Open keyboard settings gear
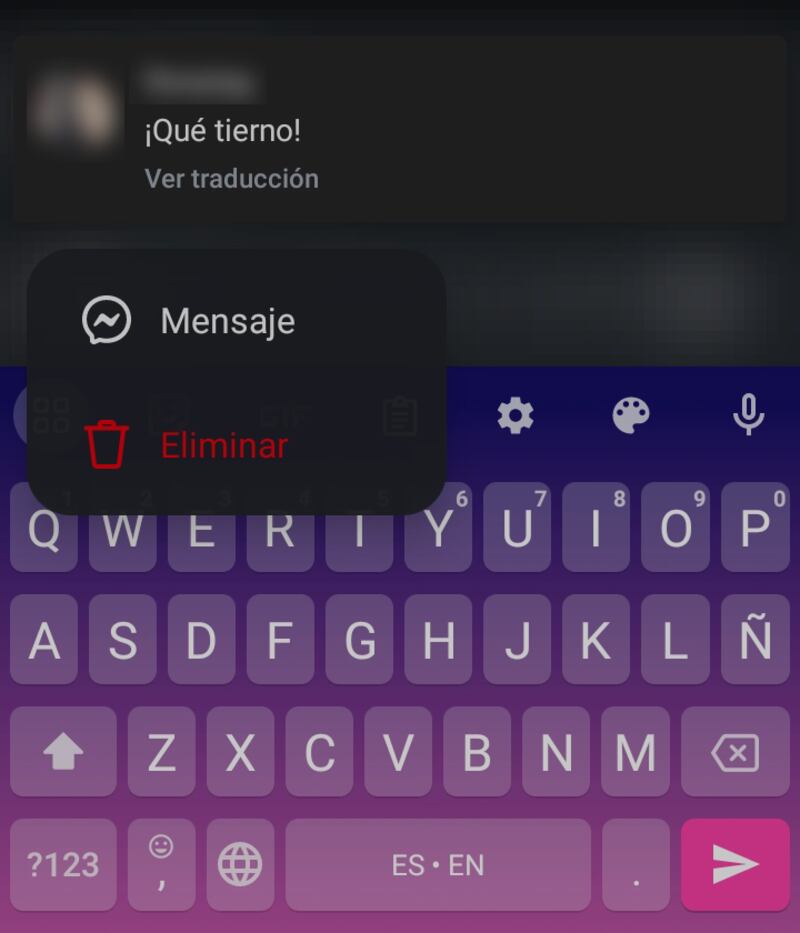800x933 pixels. coord(515,415)
